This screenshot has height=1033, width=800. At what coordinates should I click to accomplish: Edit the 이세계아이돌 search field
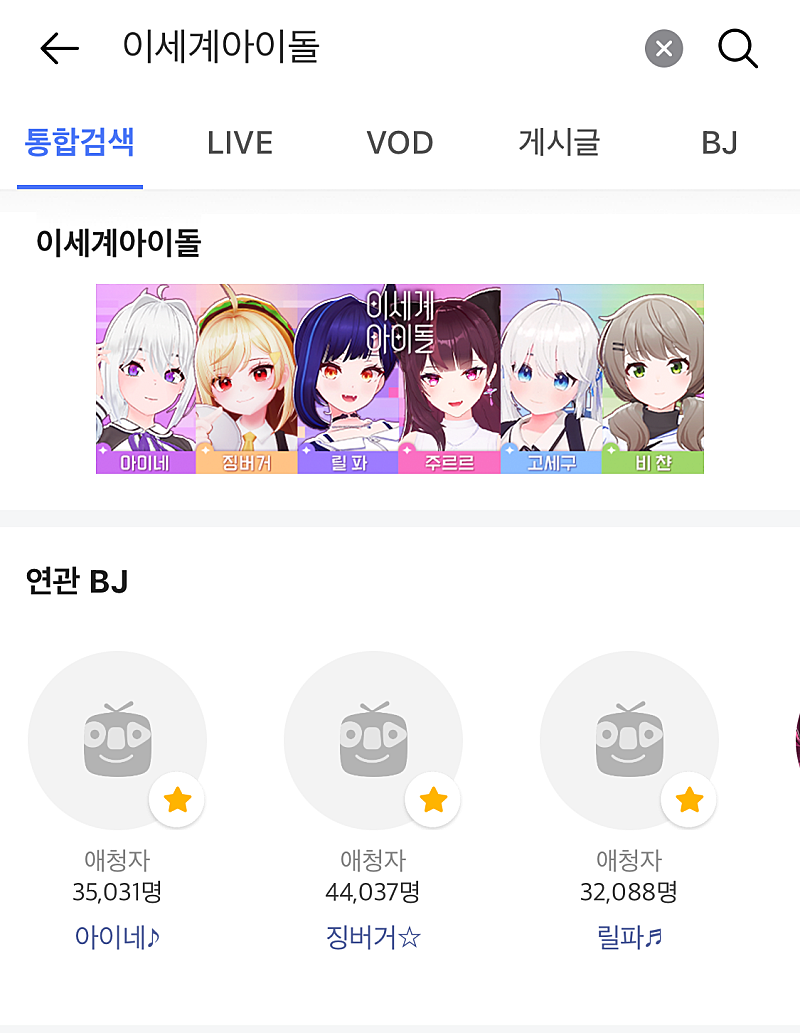[x=370, y=48]
